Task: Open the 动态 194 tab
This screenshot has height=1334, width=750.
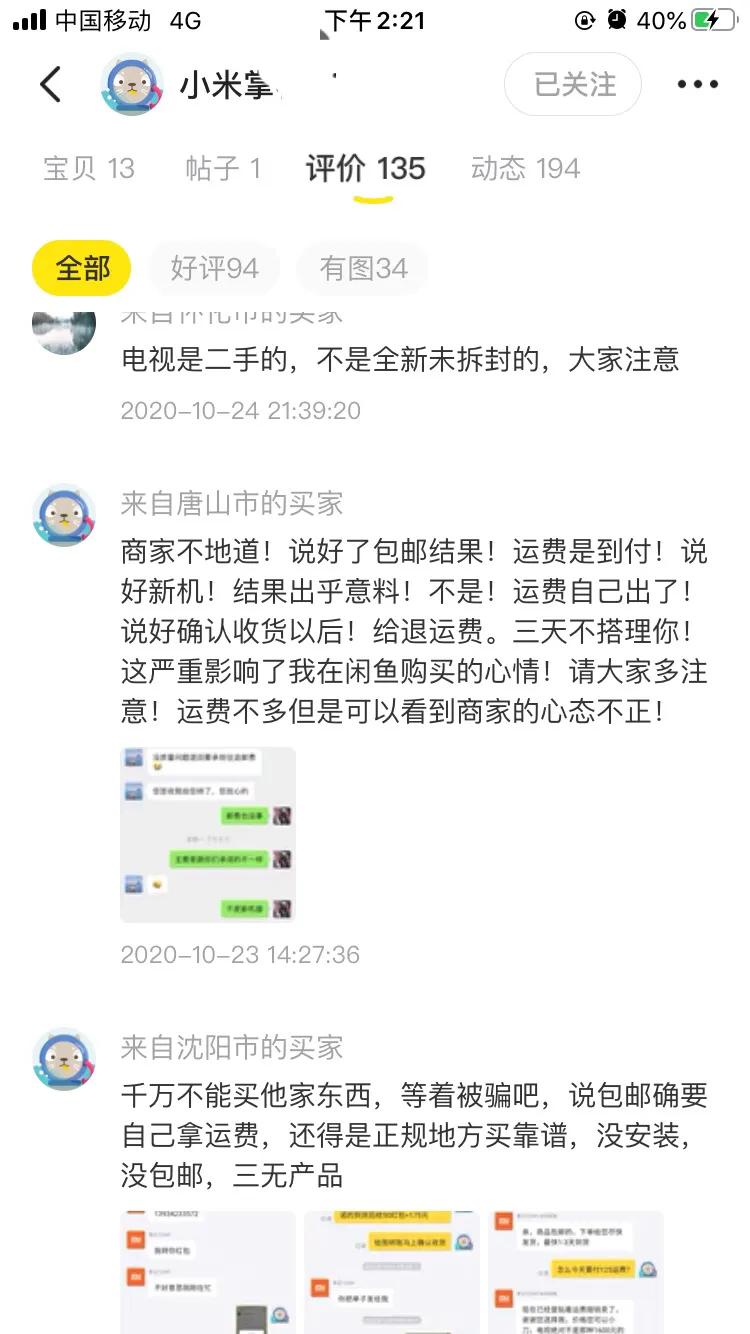Action: [x=523, y=168]
